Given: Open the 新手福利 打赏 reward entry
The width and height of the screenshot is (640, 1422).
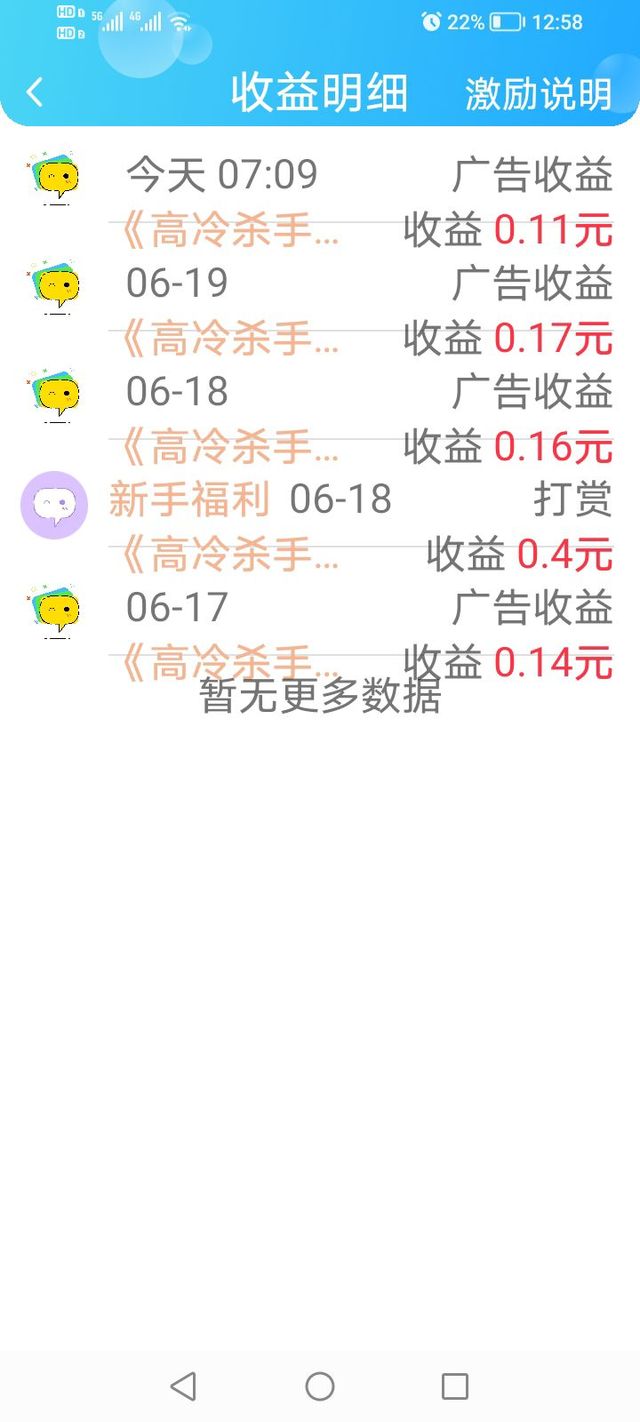Looking at the screenshot, I should [320, 527].
